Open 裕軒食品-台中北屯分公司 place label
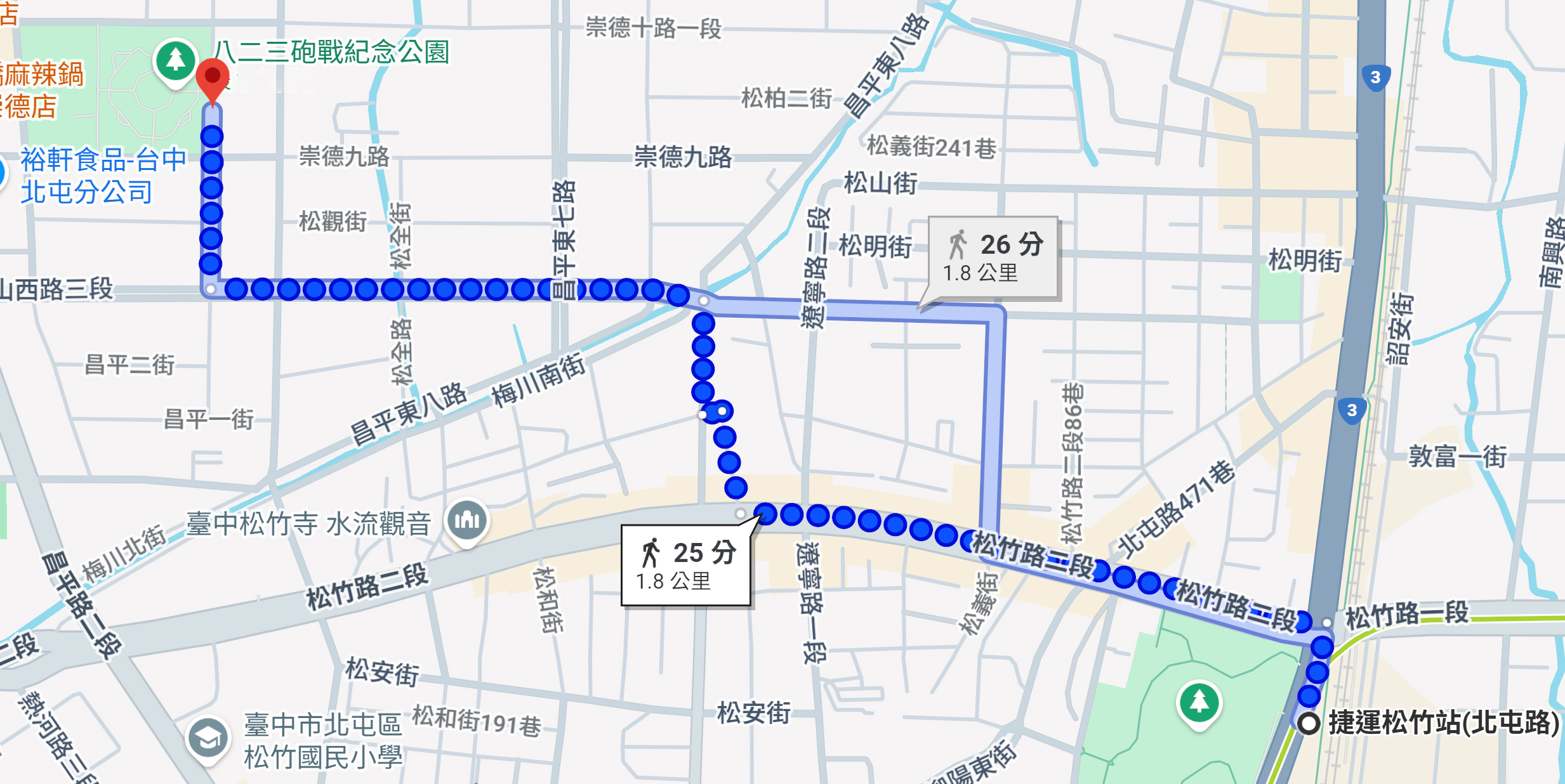The image size is (1565, 784). 103,176
